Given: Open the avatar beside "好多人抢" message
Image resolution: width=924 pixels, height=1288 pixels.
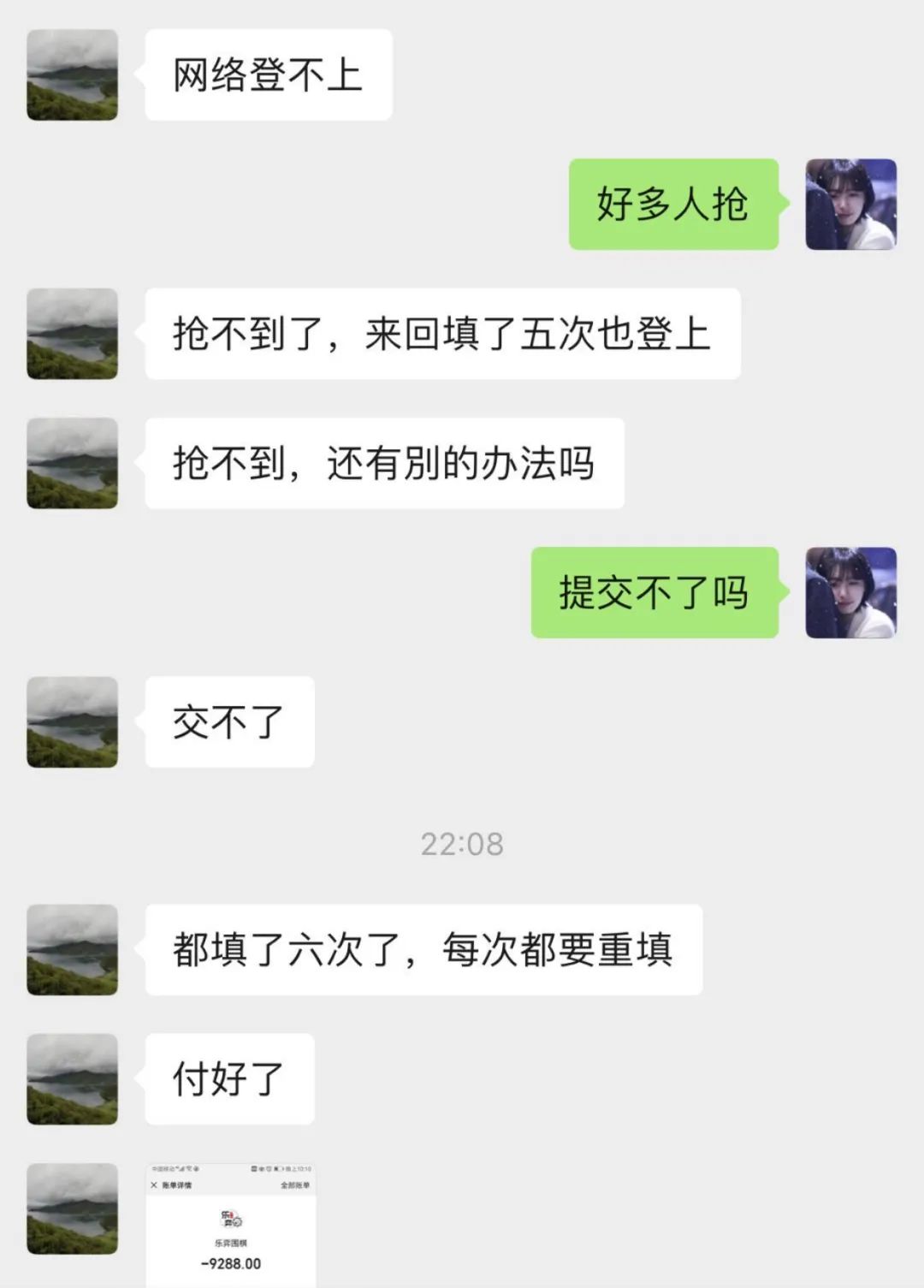Looking at the screenshot, I should click(850, 205).
